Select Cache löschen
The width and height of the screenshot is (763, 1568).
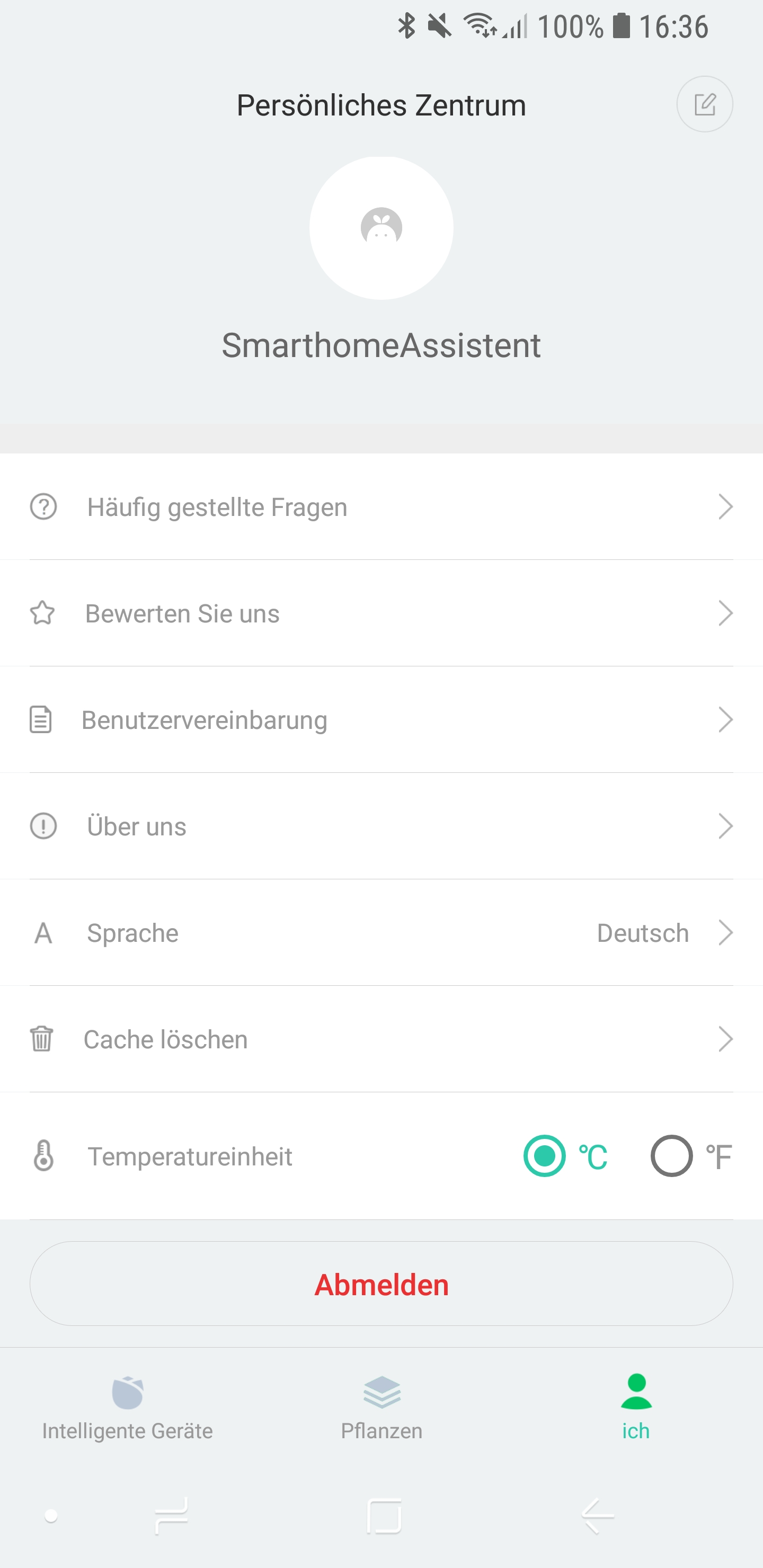381,1040
